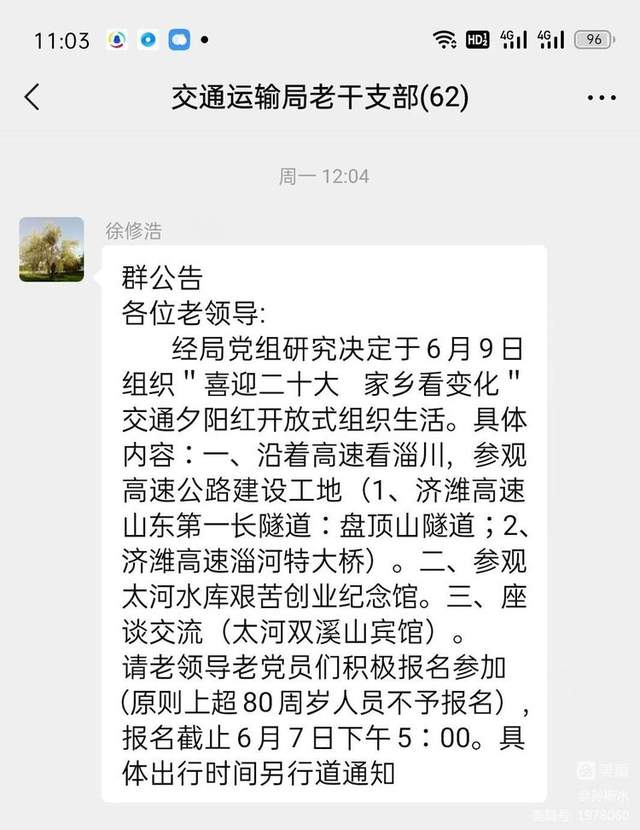Open the 群公告 announcement message
This screenshot has width=640, height=830.
coord(325,522)
